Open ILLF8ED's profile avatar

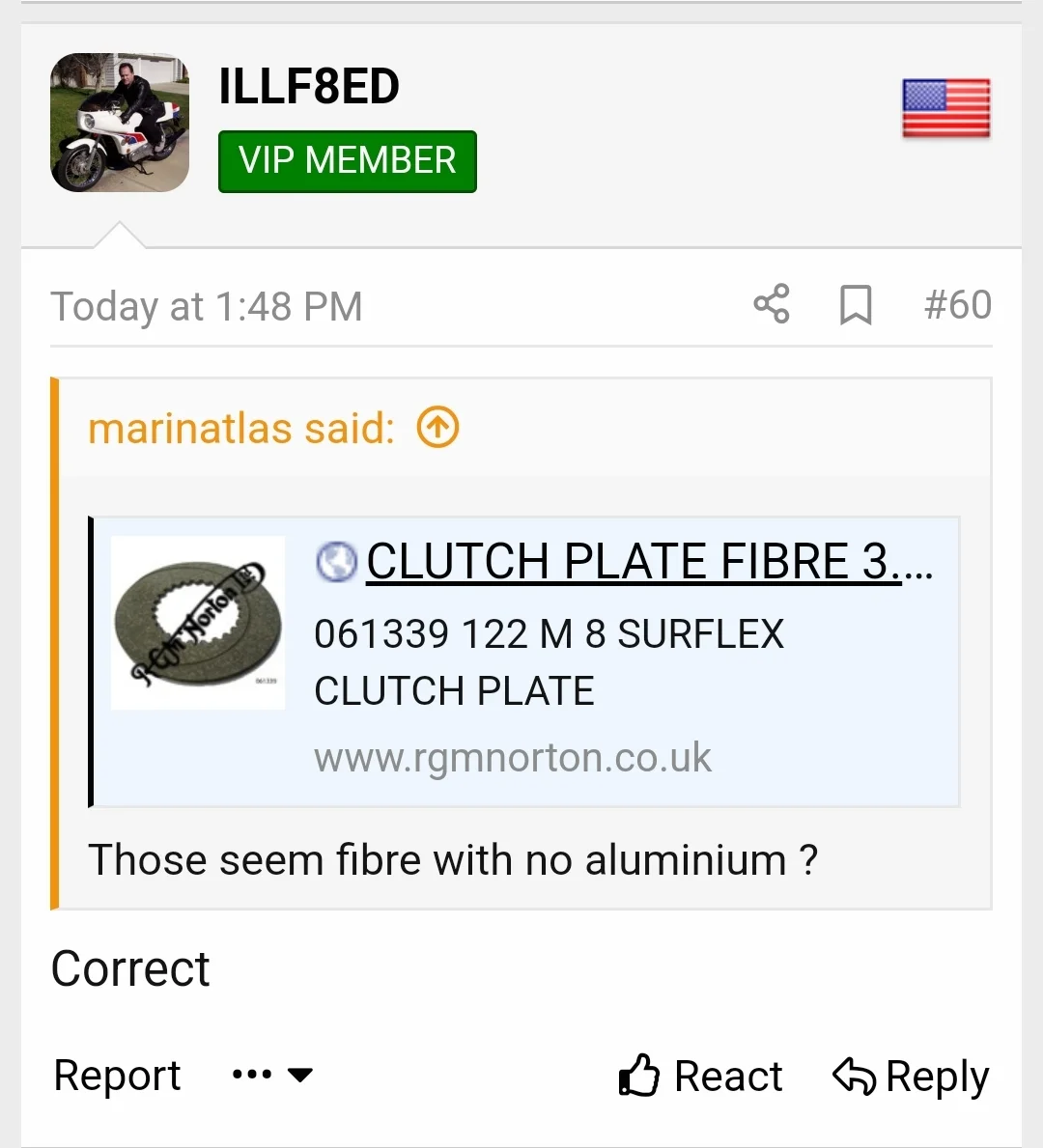(120, 123)
